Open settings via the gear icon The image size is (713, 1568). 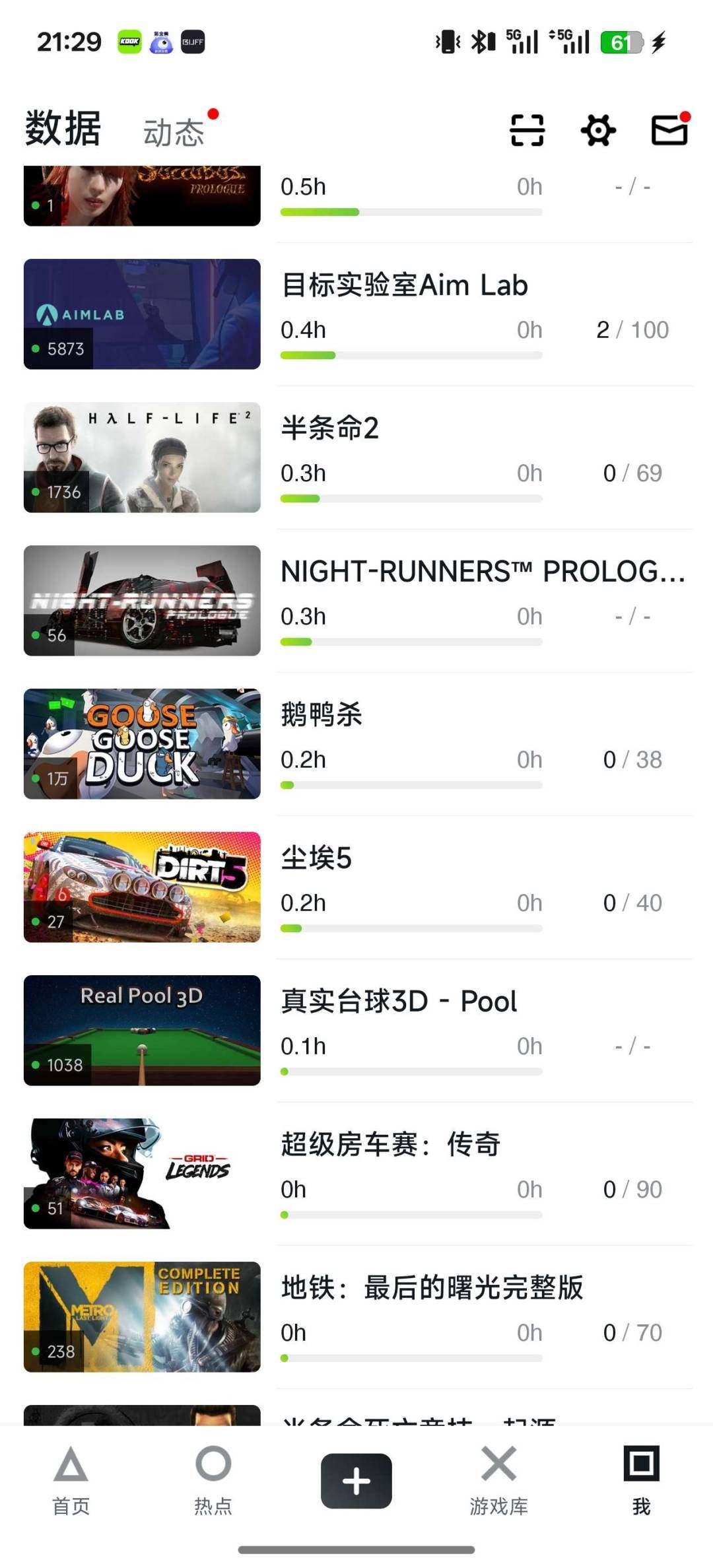click(x=598, y=129)
